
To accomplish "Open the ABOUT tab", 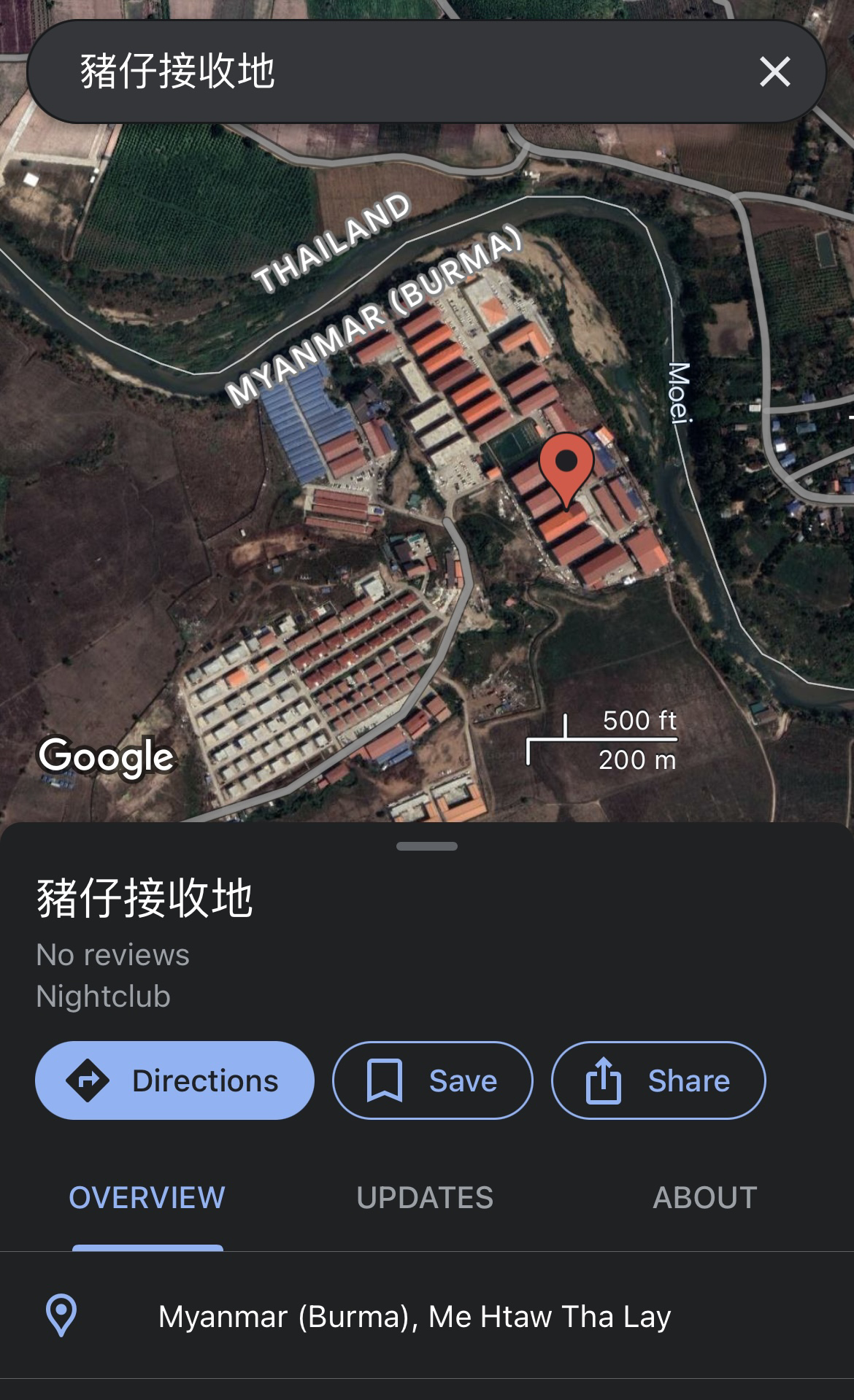I will pos(706,1196).
